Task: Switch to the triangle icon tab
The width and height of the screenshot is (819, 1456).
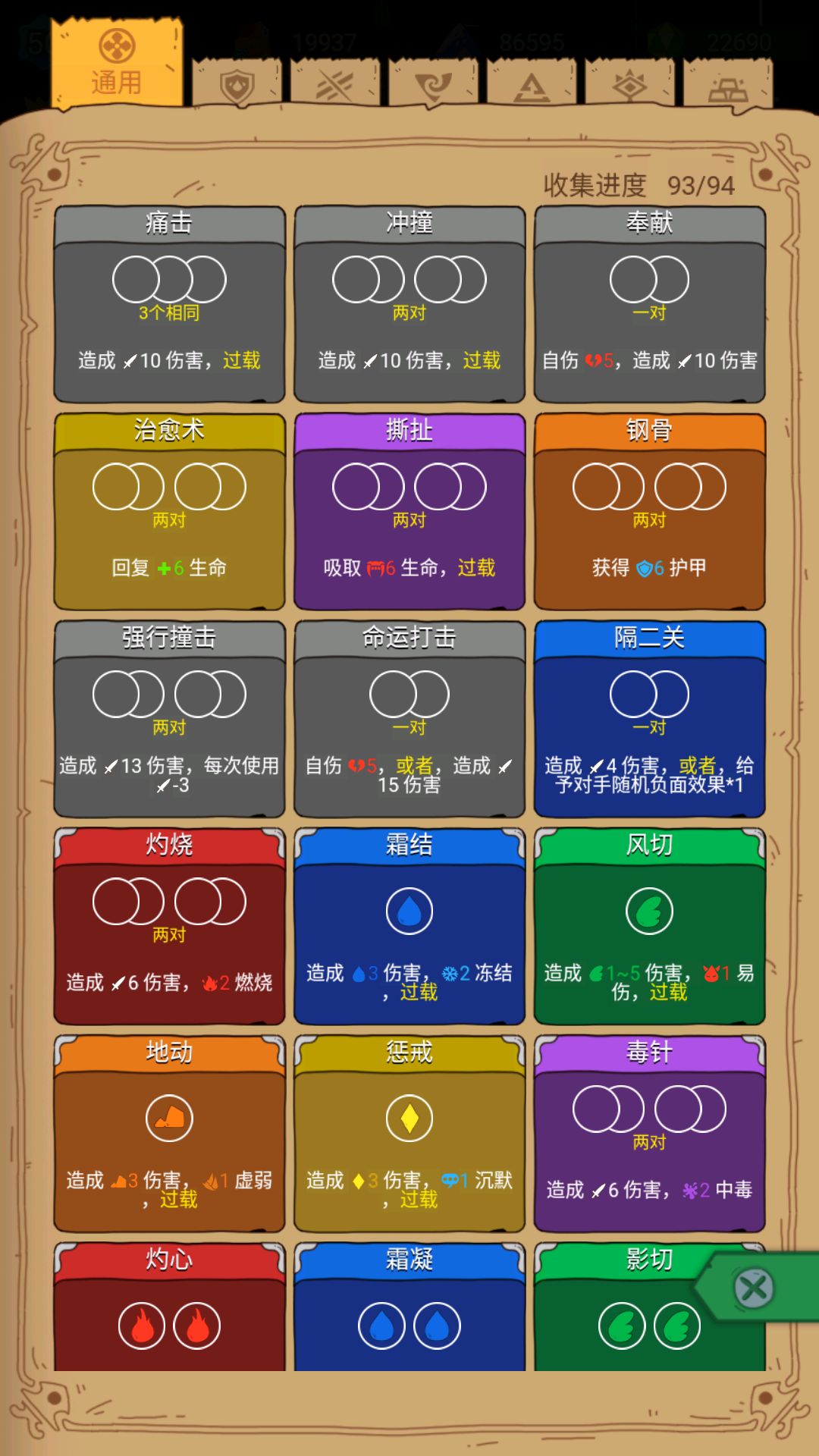Action: coord(531,85)
